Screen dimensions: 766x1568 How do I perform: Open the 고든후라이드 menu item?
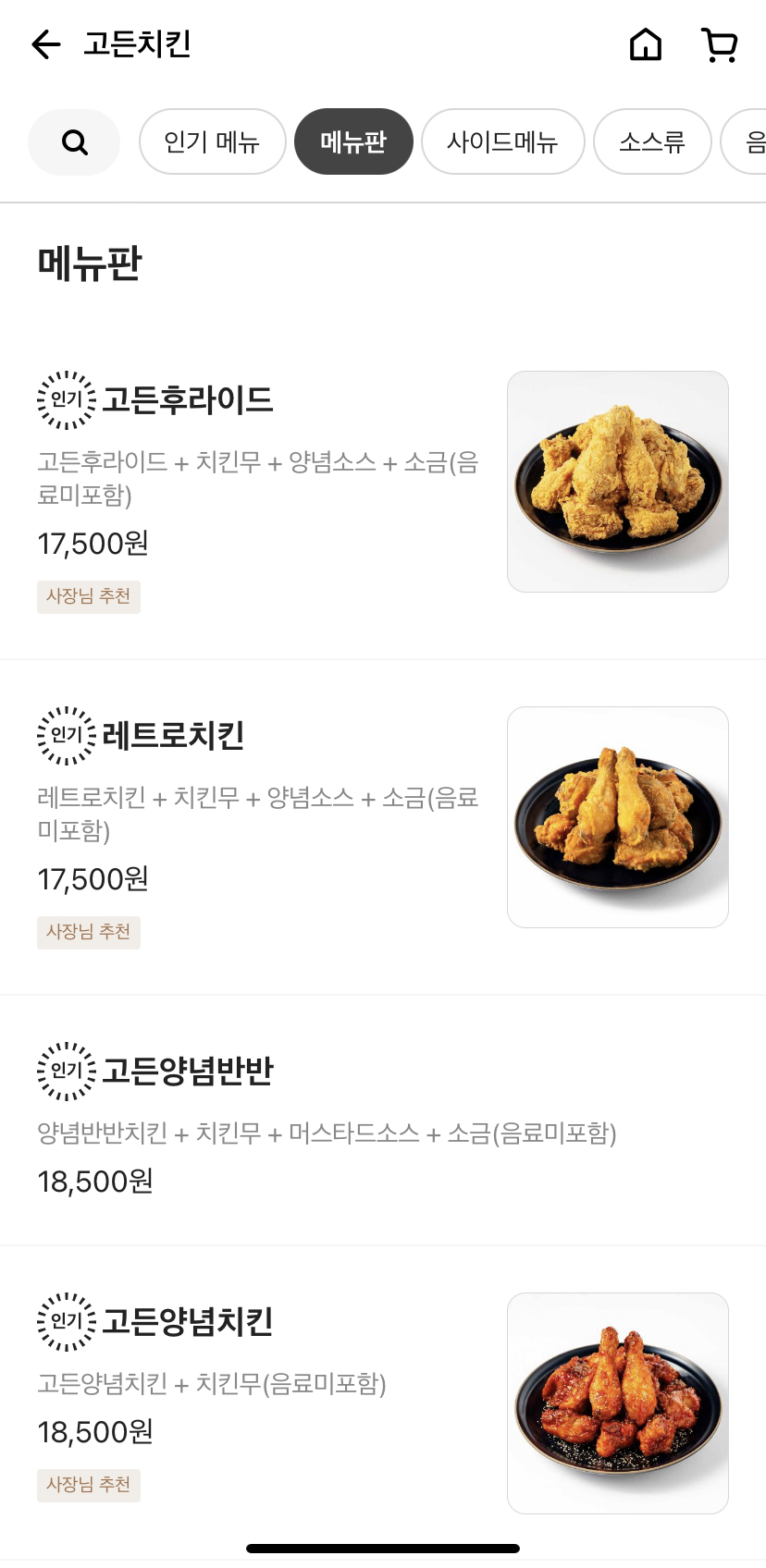pos(383,492)
